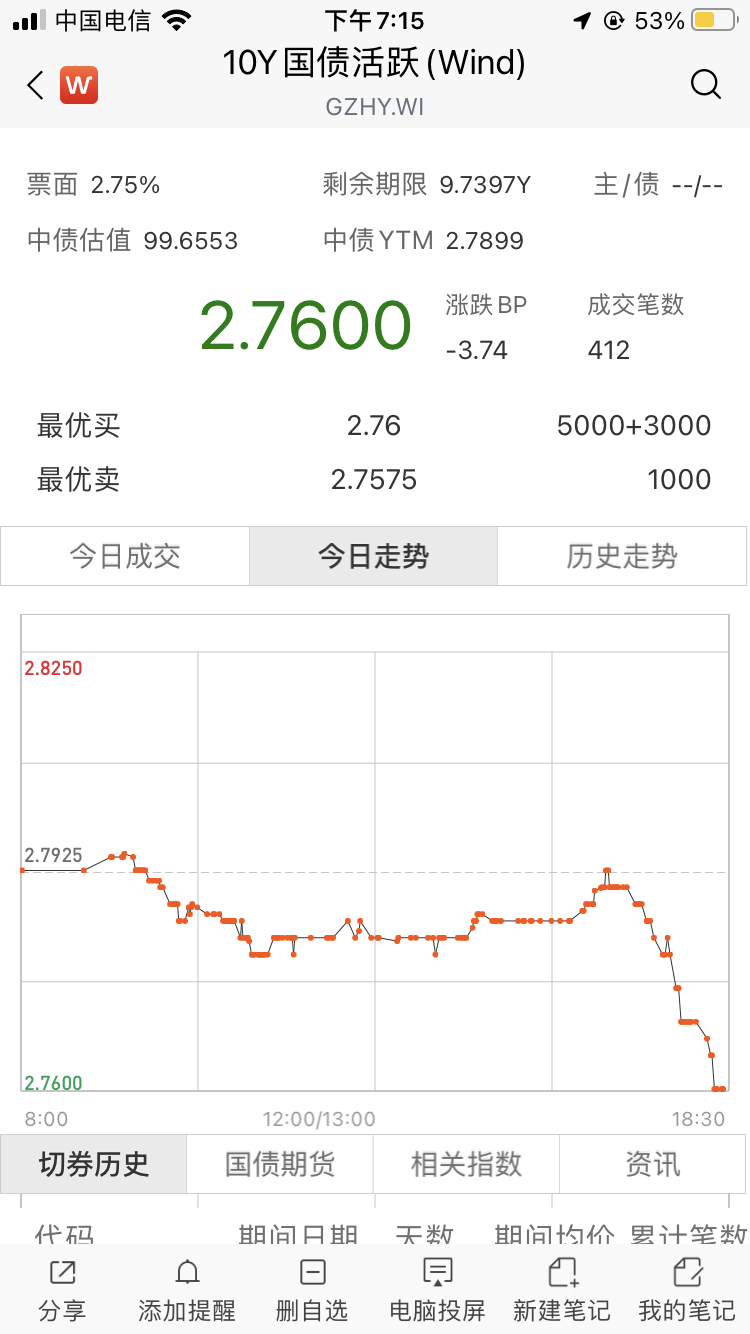Open the 相关指数 tab
The image size is (750, 1334).
pos(466,1164)
